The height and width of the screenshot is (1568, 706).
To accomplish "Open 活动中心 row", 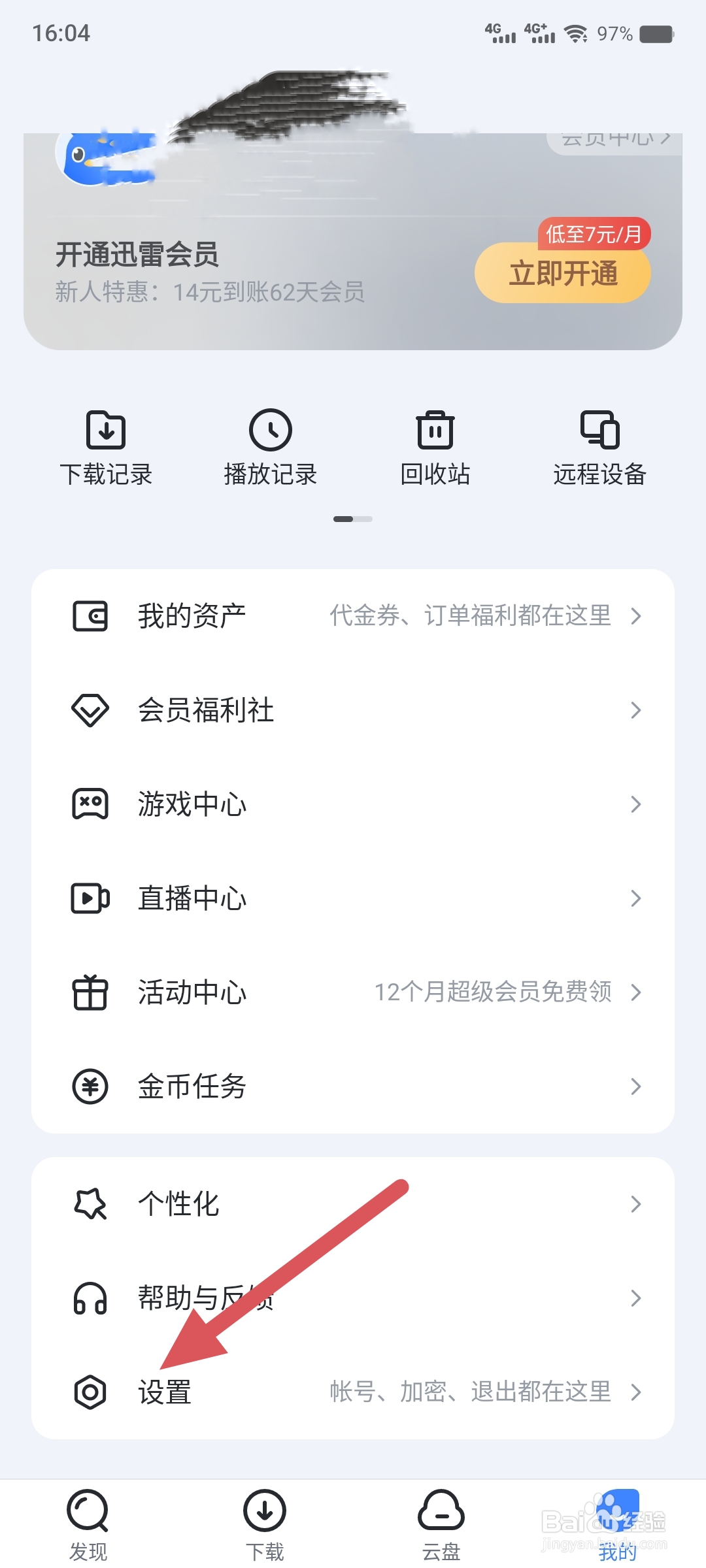I will [353, 992].
